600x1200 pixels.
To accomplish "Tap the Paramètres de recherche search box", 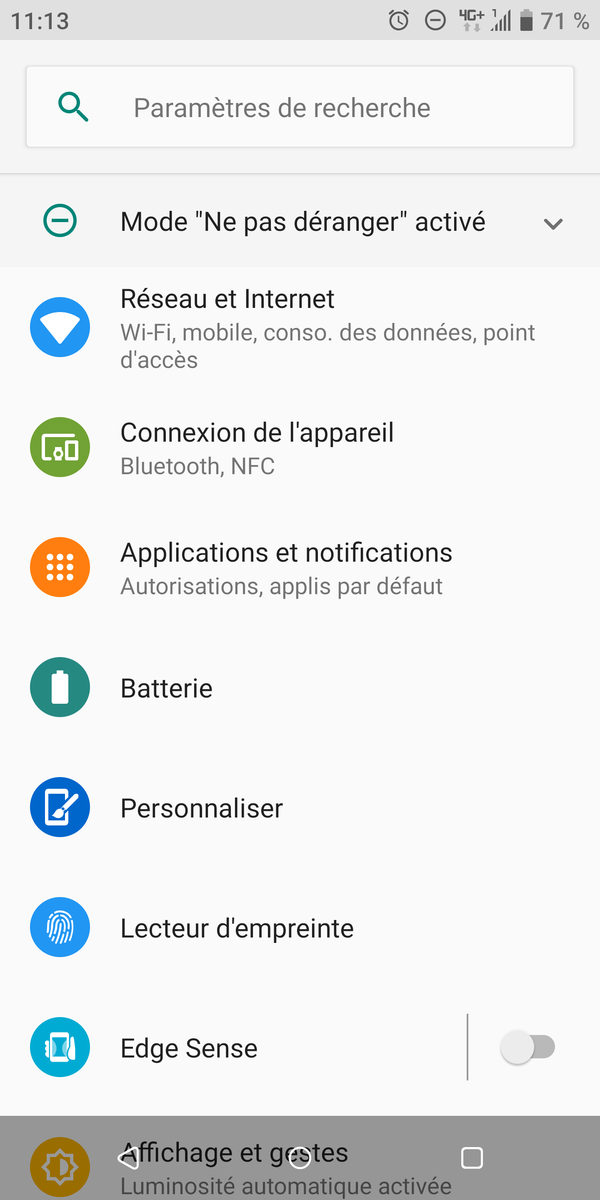I will pyautogui.click(x=300, y=107).
